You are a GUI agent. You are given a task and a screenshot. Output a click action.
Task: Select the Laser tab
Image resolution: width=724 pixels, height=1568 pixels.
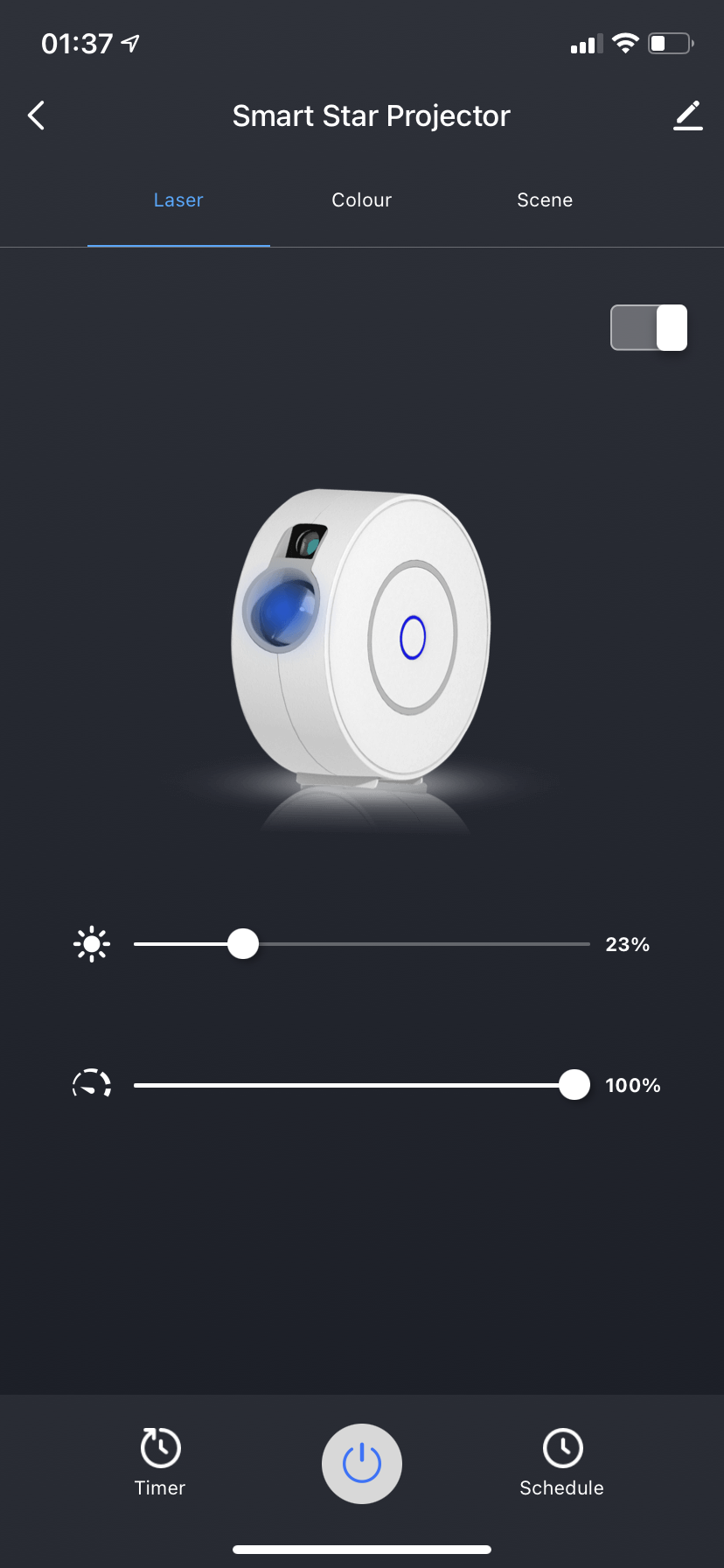point(178,200)
